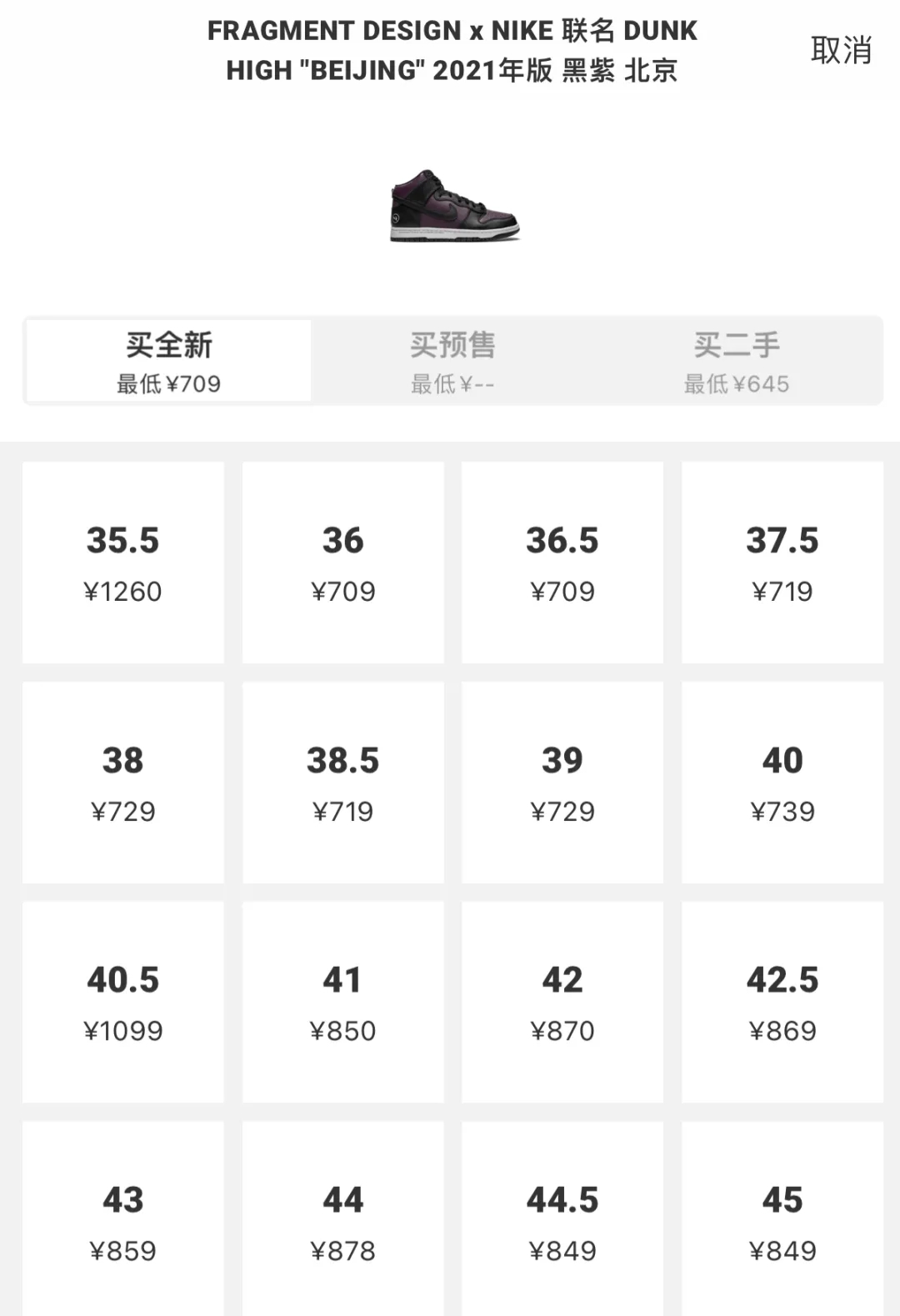Viewport: 900px width, 1316px height.
Task: Choose size 41 at ¥850
Action: (x=343, y=1002)
